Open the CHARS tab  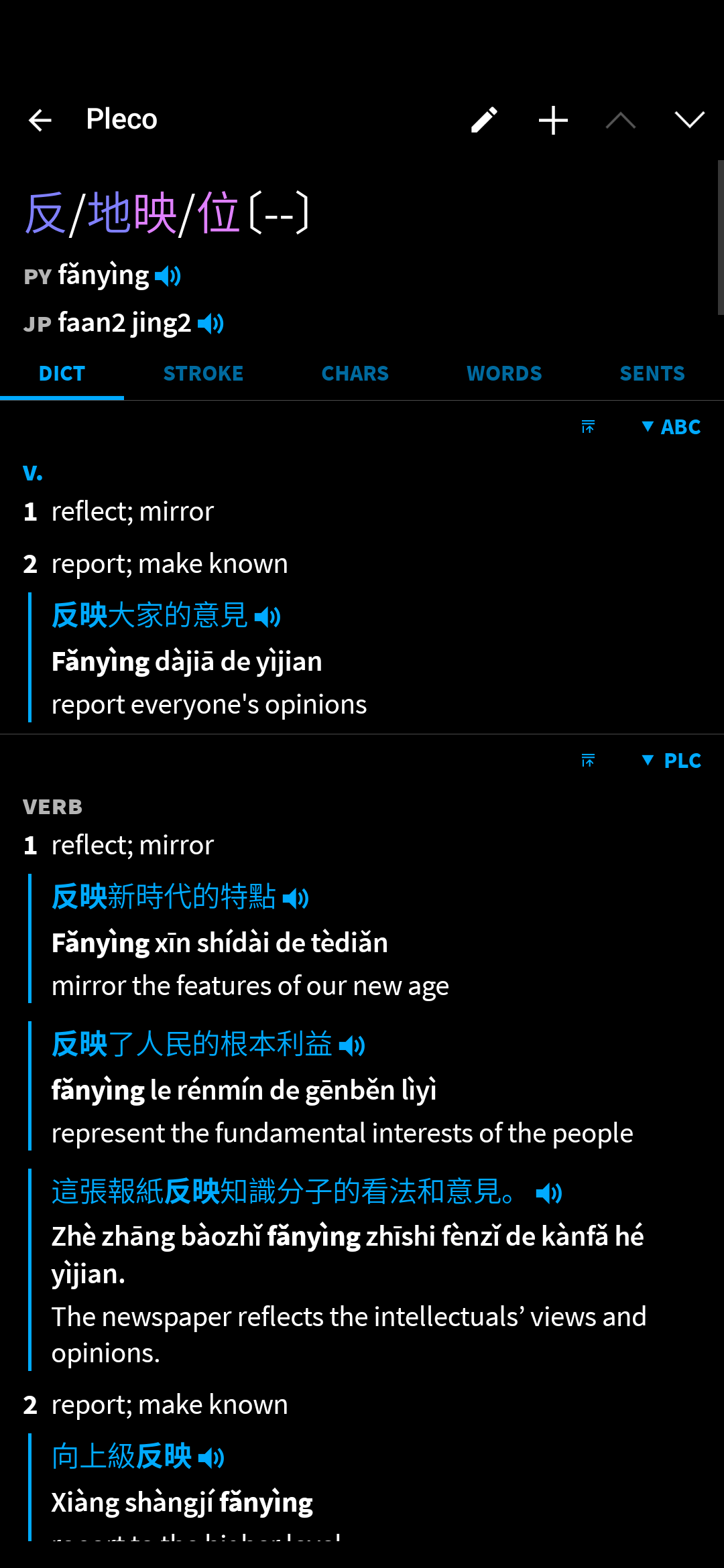pos(355,373)
